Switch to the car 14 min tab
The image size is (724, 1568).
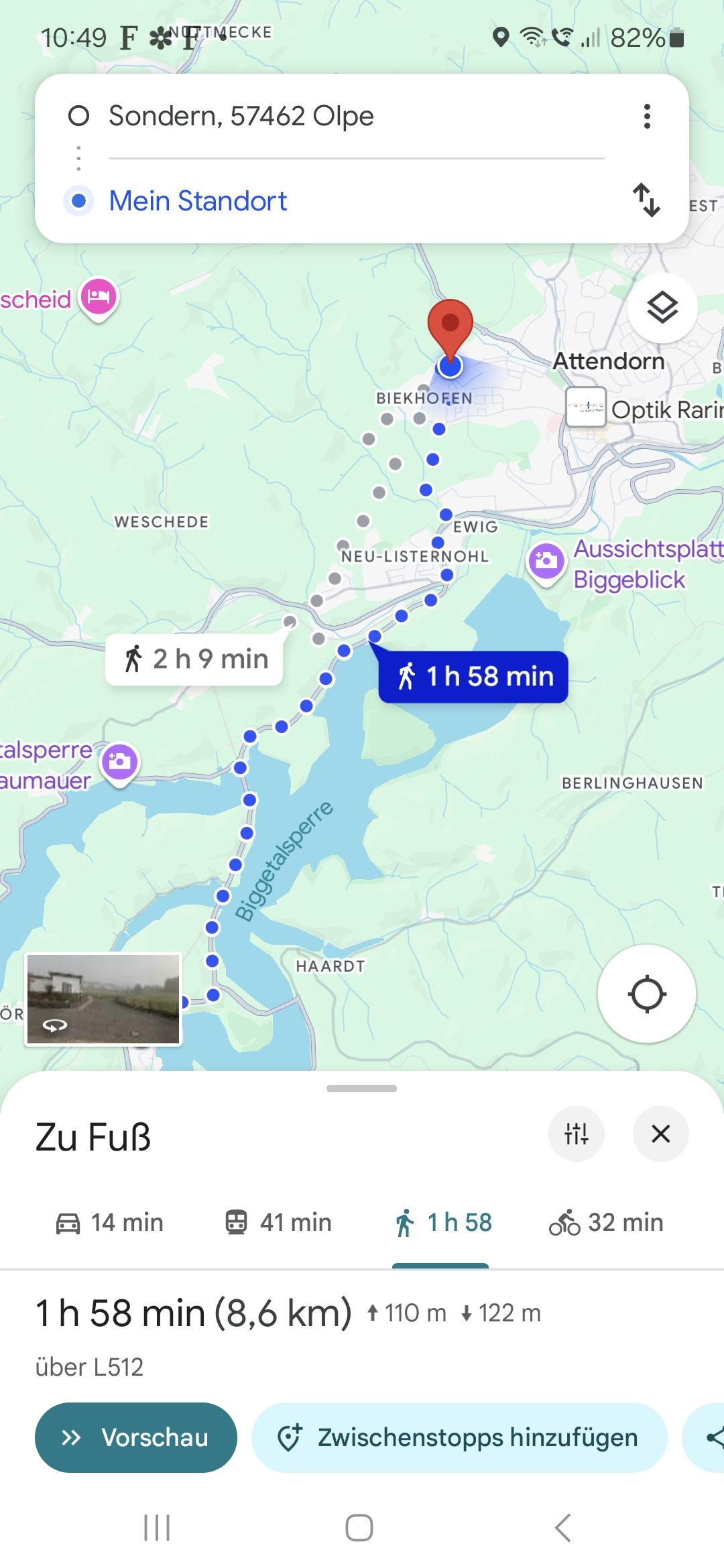click(109, 1223)
